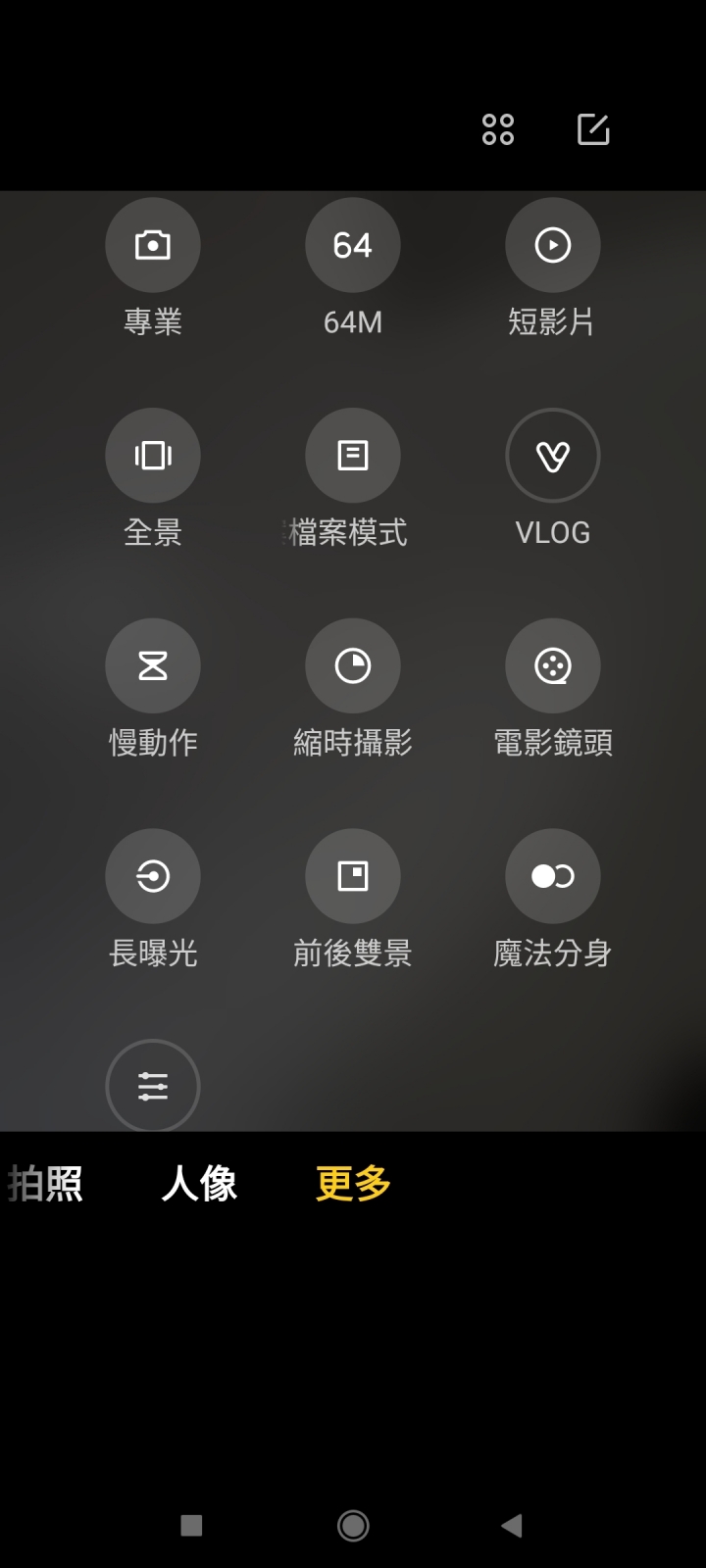Switch to the 拍照 photo tab
The width and height of the screenshot is (706, 1568).
45,1184
